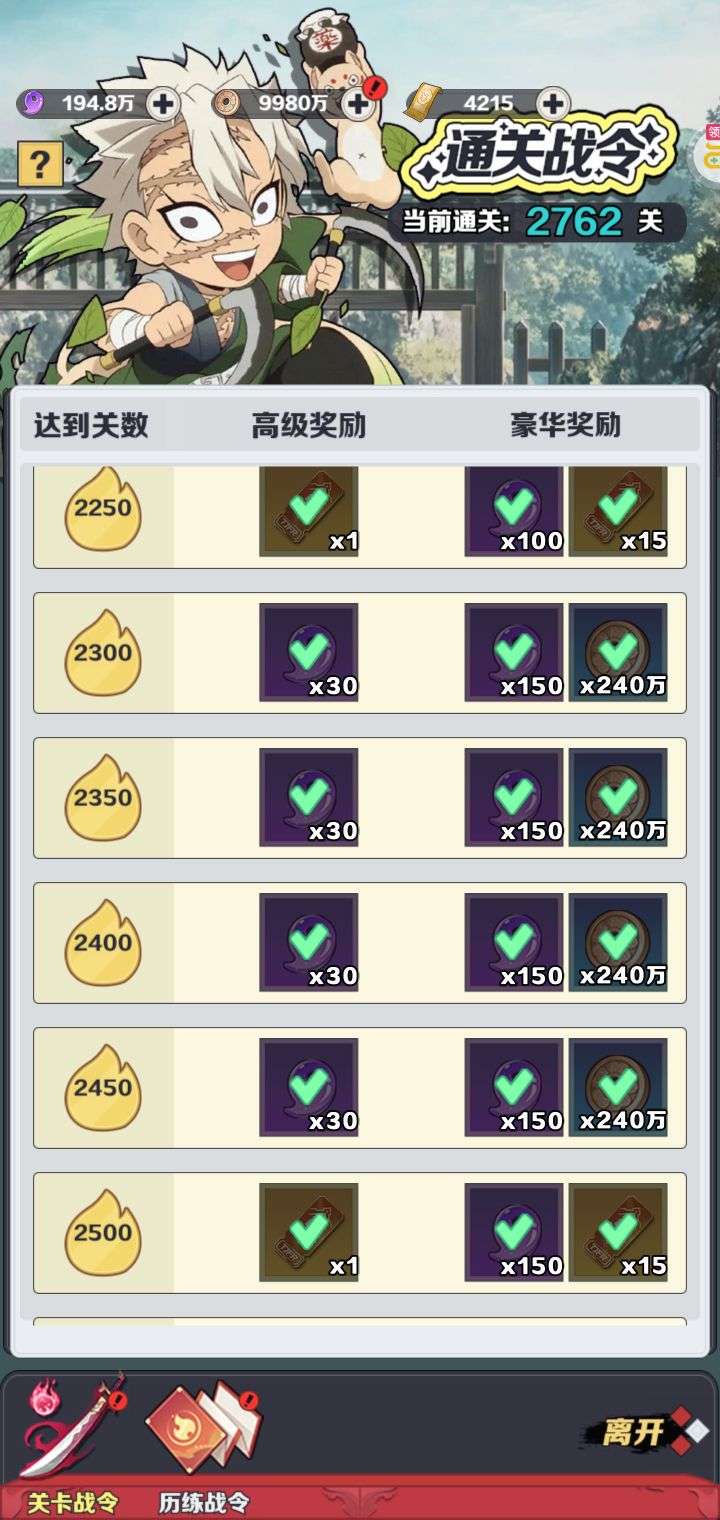Tap the x30 gem reward for stage 2400

click(x=309, y=942)
